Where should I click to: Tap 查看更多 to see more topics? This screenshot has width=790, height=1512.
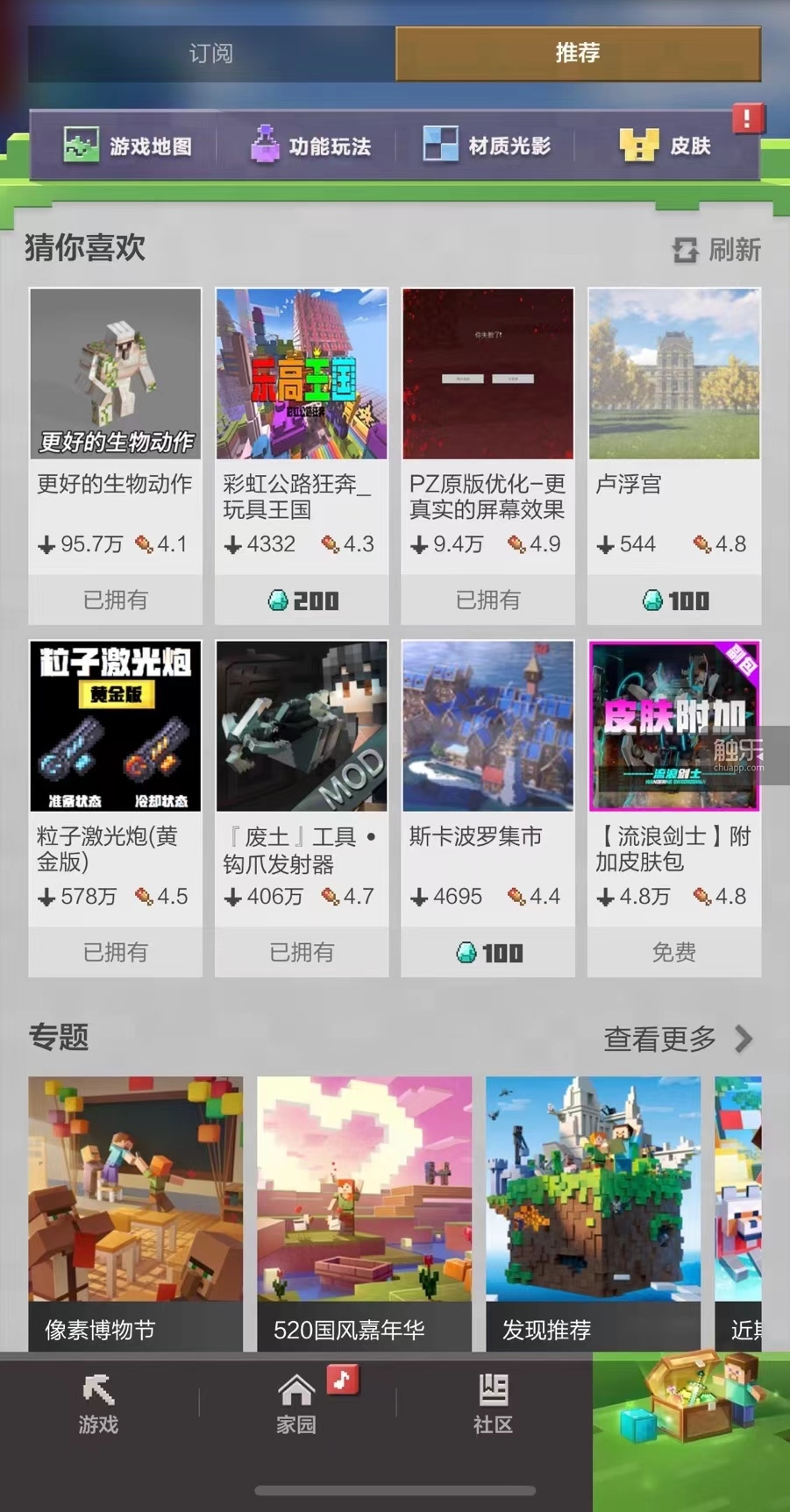coord(679,1039)
